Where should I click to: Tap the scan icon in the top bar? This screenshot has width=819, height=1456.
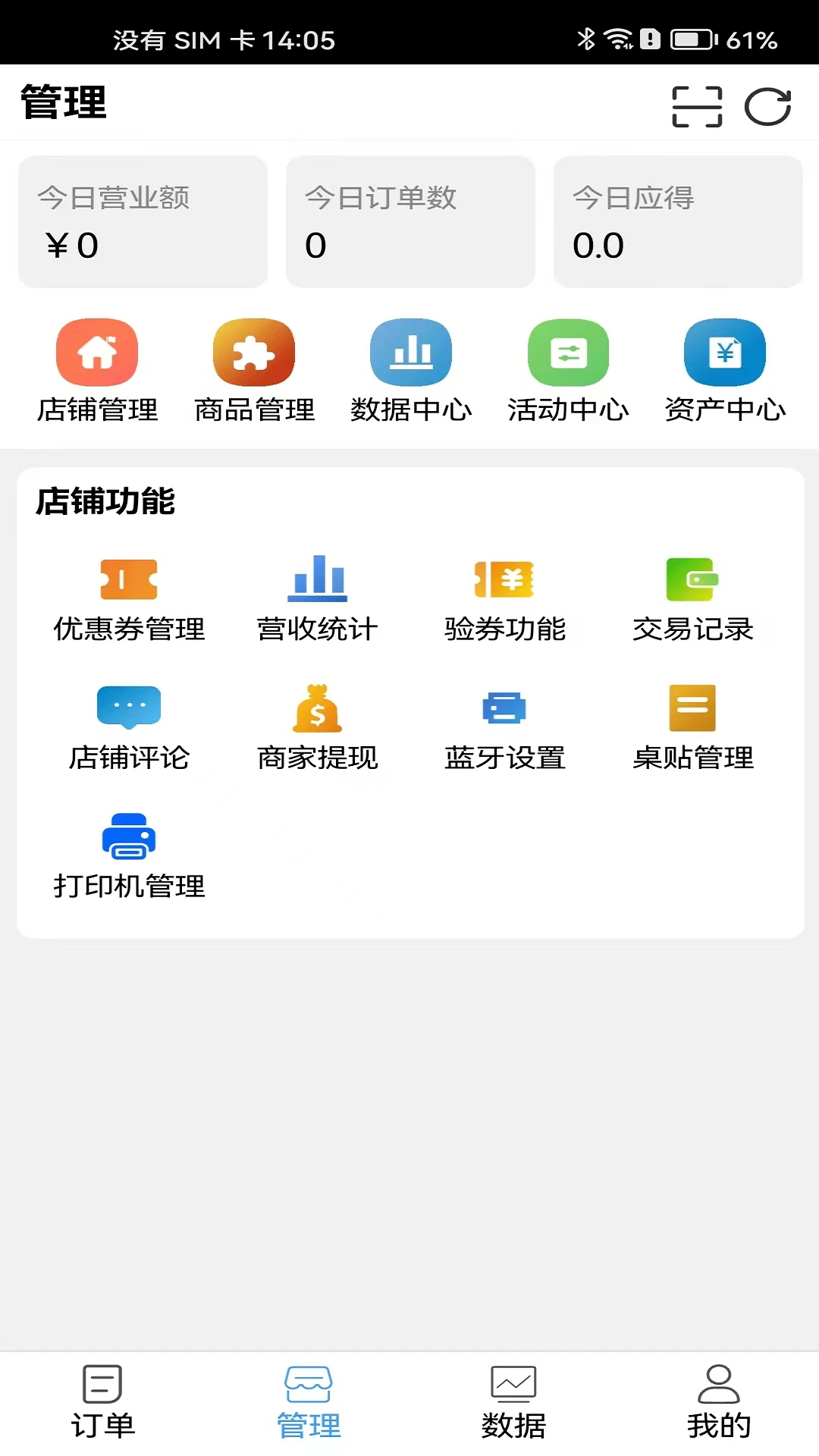click(x=696, y=107)
